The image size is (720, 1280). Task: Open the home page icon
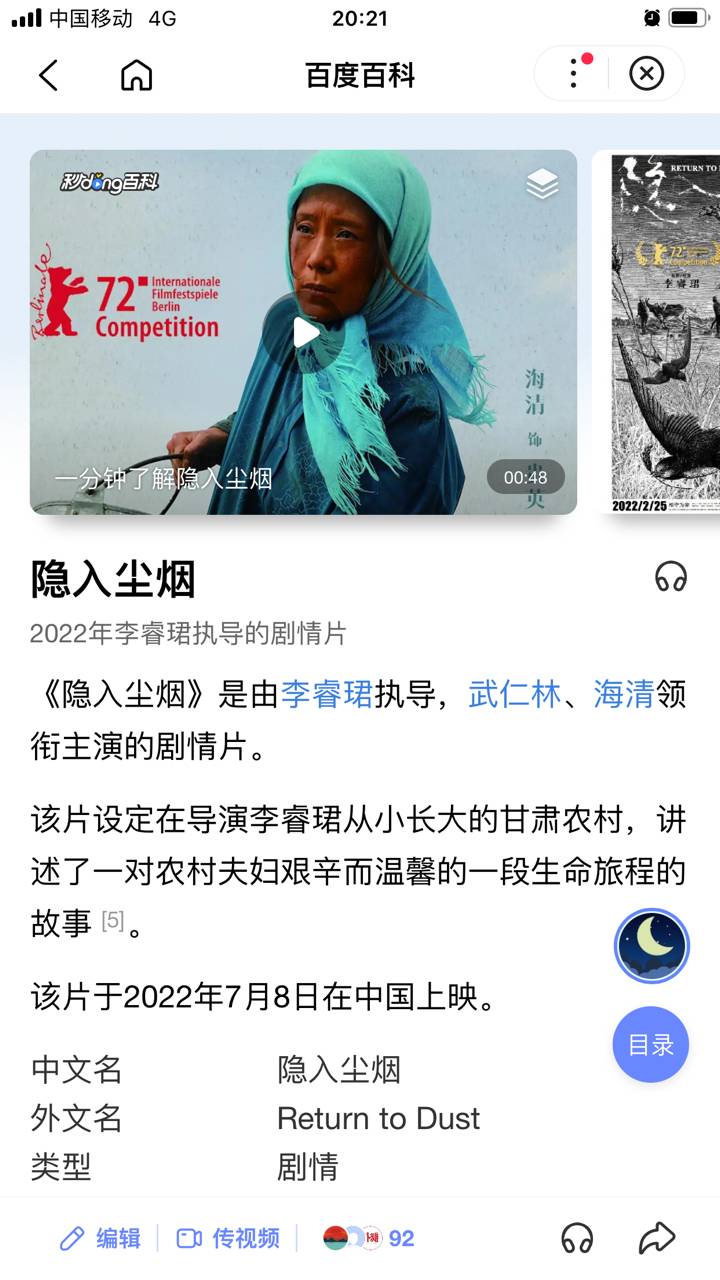click(x=136, y=75)
